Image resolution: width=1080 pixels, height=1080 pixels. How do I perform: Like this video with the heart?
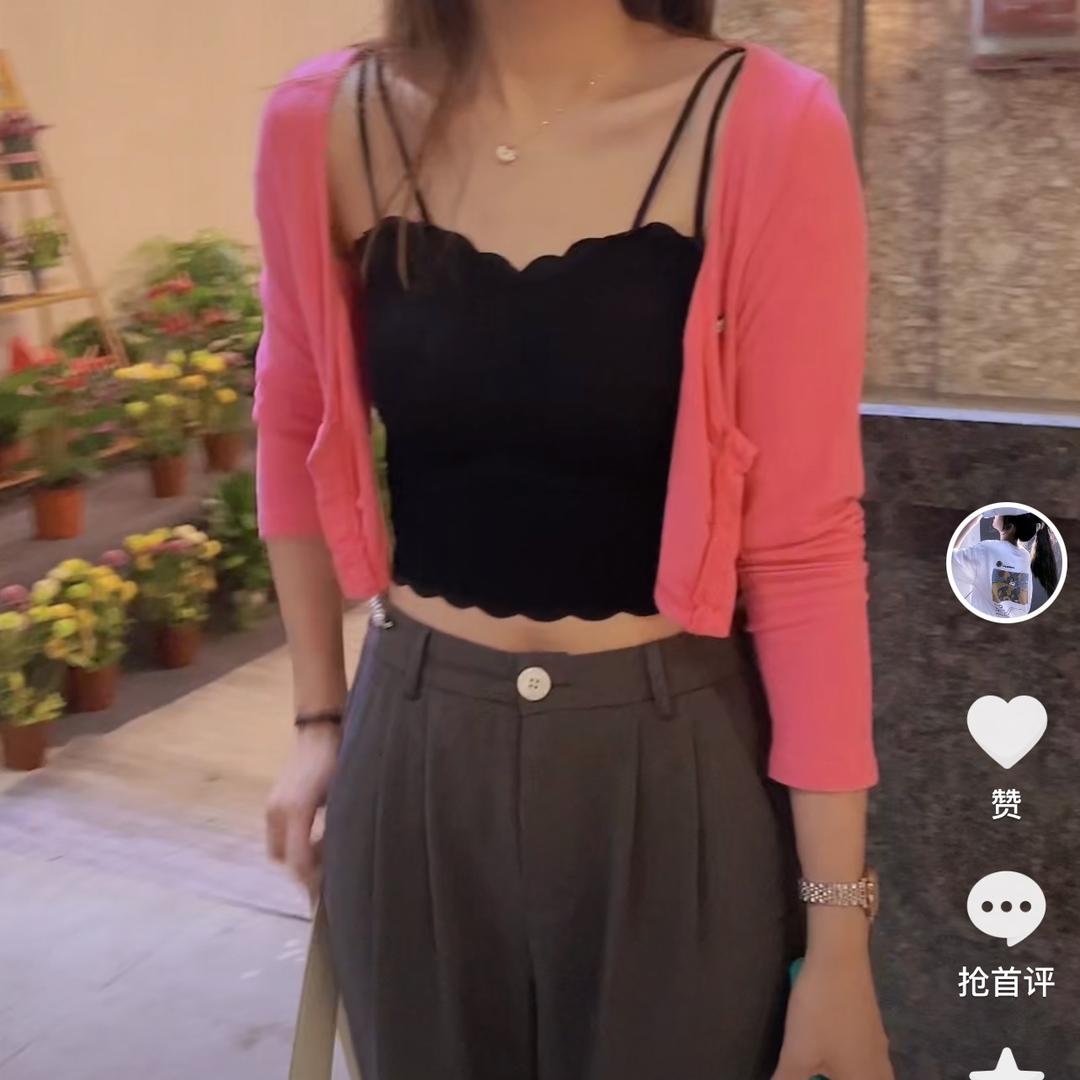1006,731
